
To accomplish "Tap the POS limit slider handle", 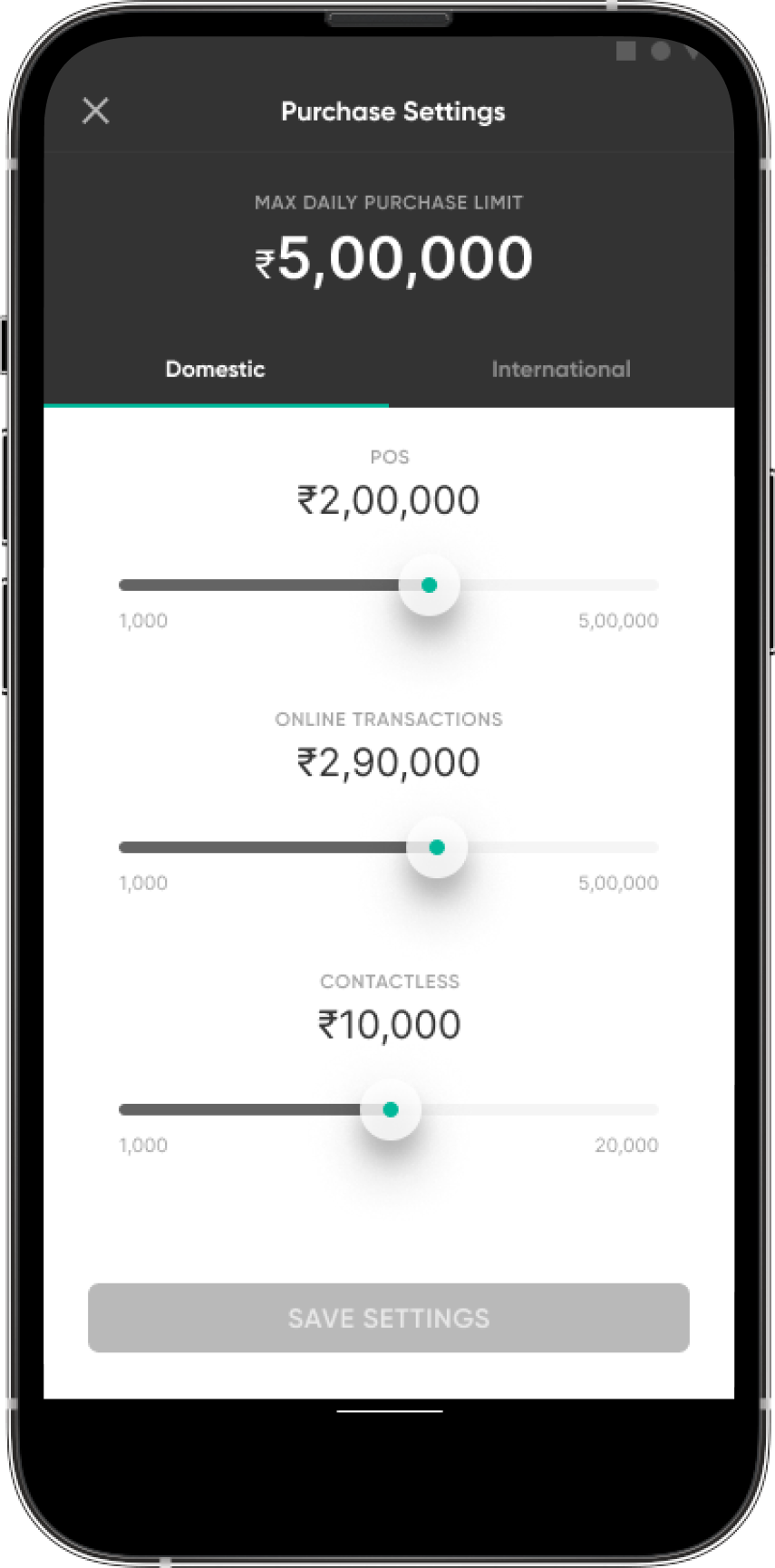I will click(430, 586).
